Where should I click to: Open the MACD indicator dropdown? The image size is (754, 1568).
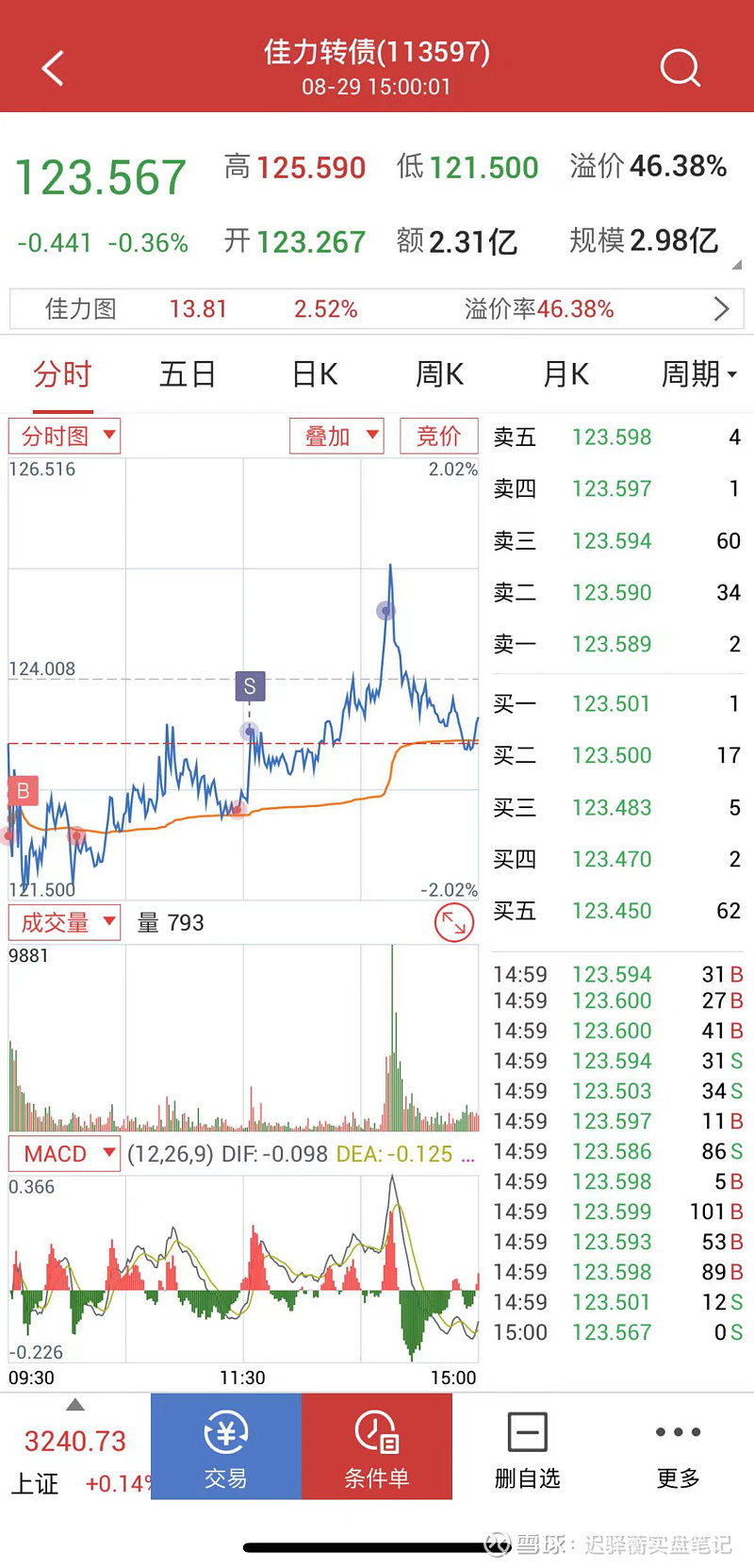pos(64,1153)
